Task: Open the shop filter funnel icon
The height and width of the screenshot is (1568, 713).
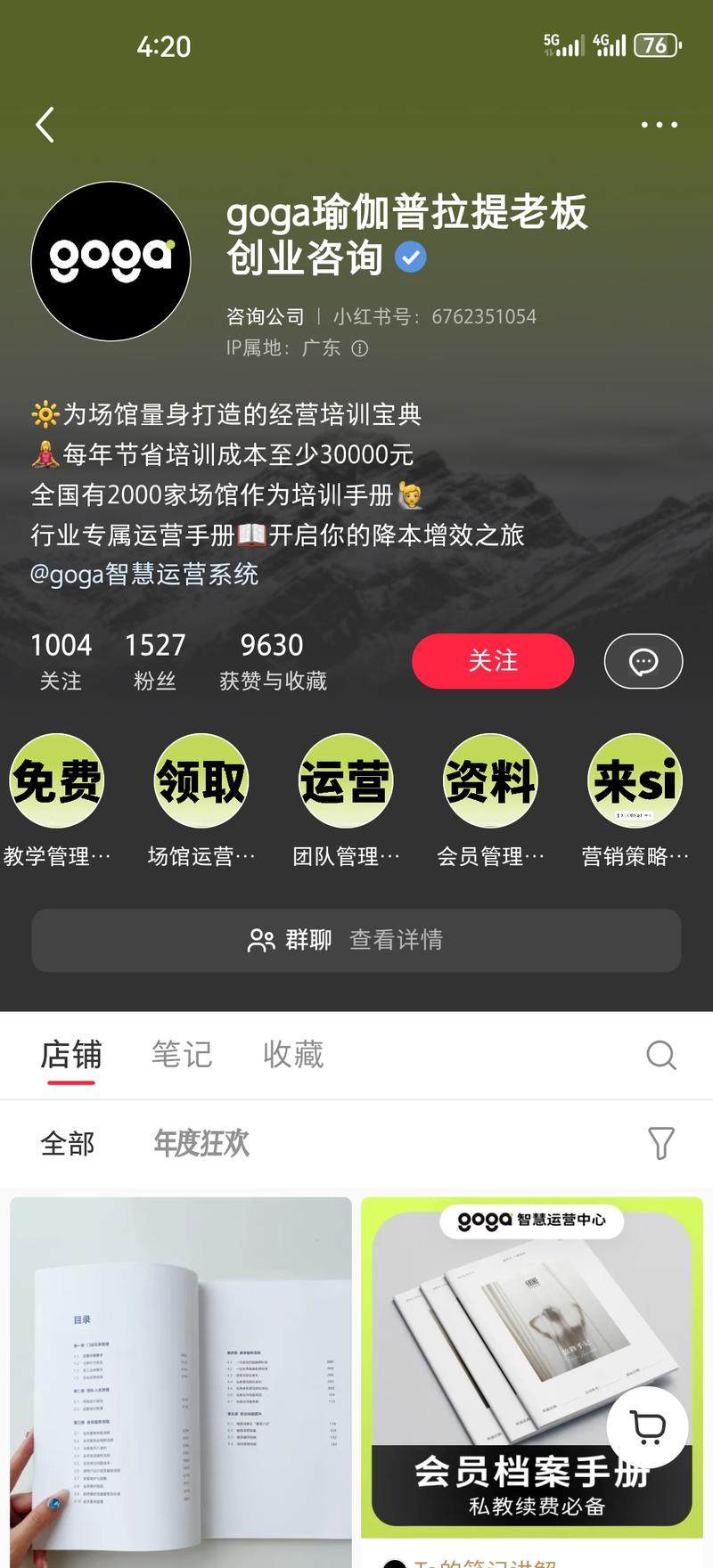Action: point(660,1143)
